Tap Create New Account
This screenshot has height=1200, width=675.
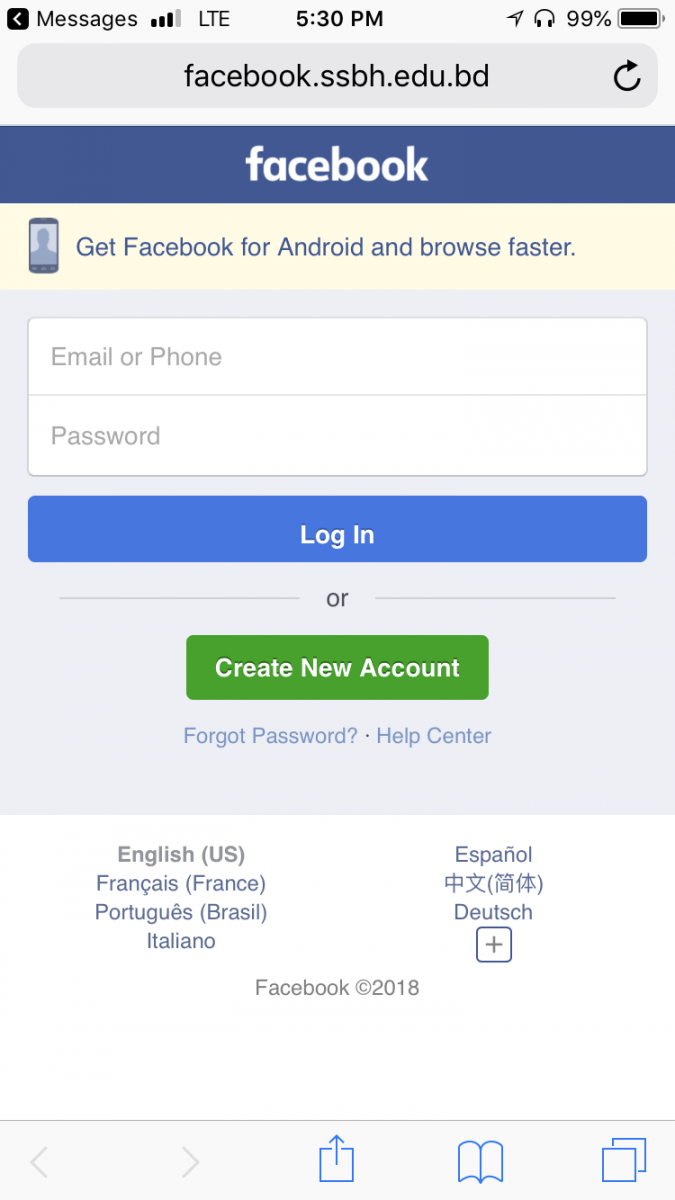tap(337, 667)
